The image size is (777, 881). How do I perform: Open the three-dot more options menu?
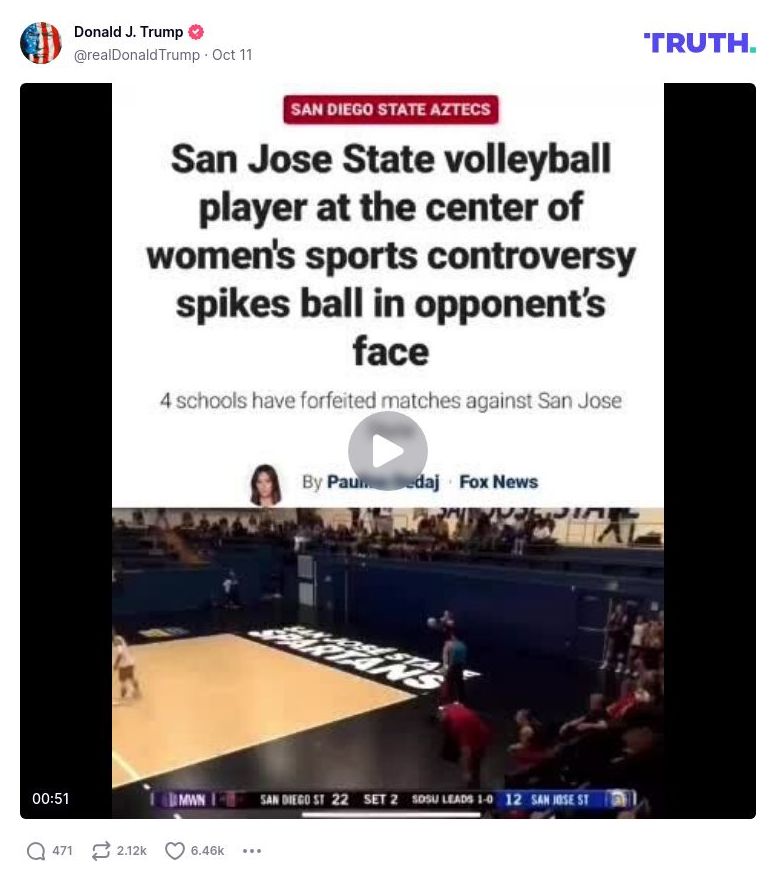point(252,851)
